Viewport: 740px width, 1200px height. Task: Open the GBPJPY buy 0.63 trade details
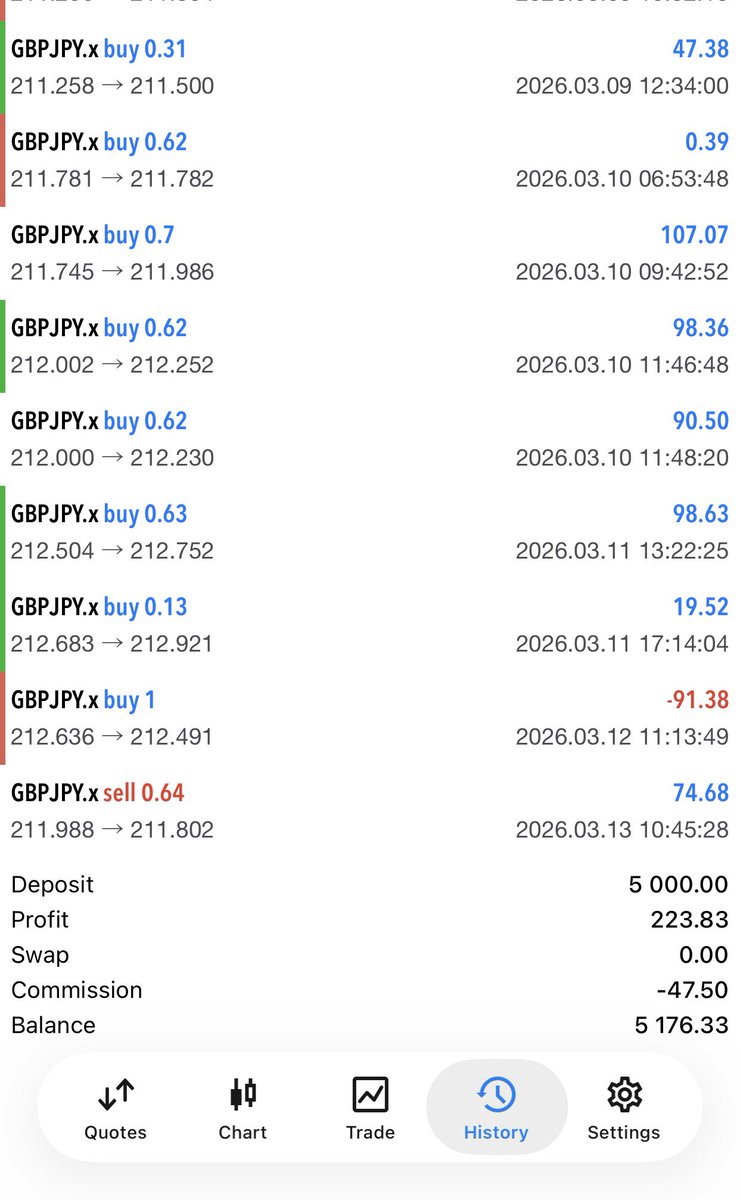click(x=370, y=532)
